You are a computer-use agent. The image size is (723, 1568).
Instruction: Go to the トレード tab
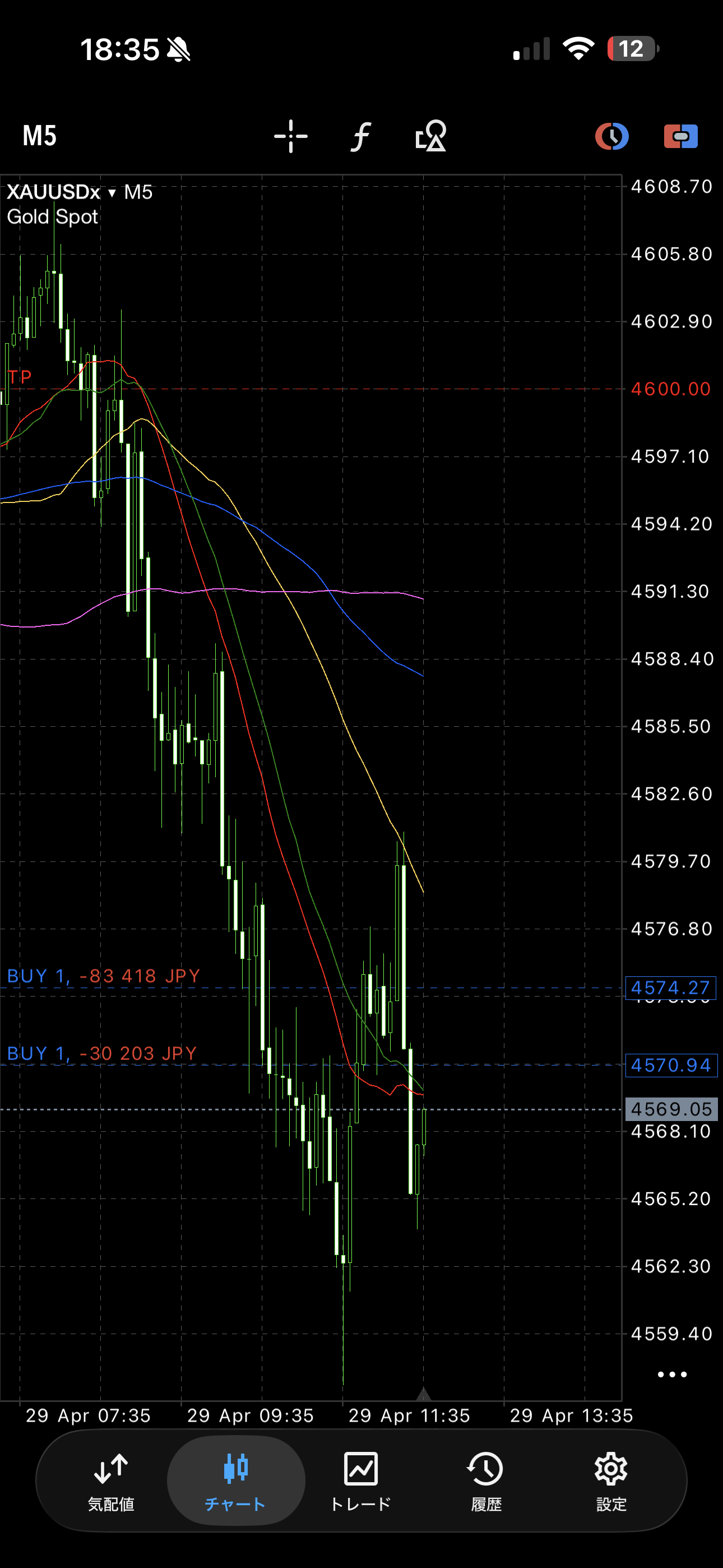pos(361,1481)
